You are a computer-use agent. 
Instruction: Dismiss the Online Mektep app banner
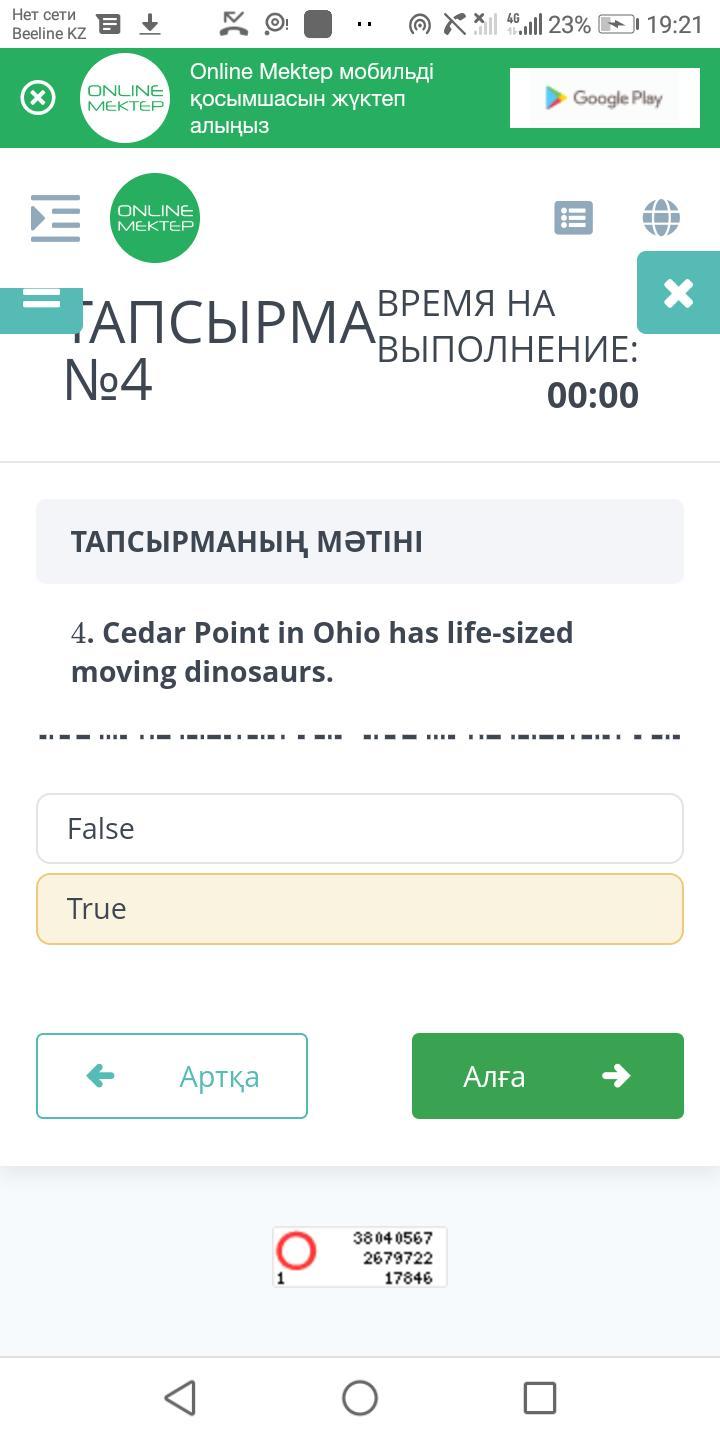click(x=38, y=98)
